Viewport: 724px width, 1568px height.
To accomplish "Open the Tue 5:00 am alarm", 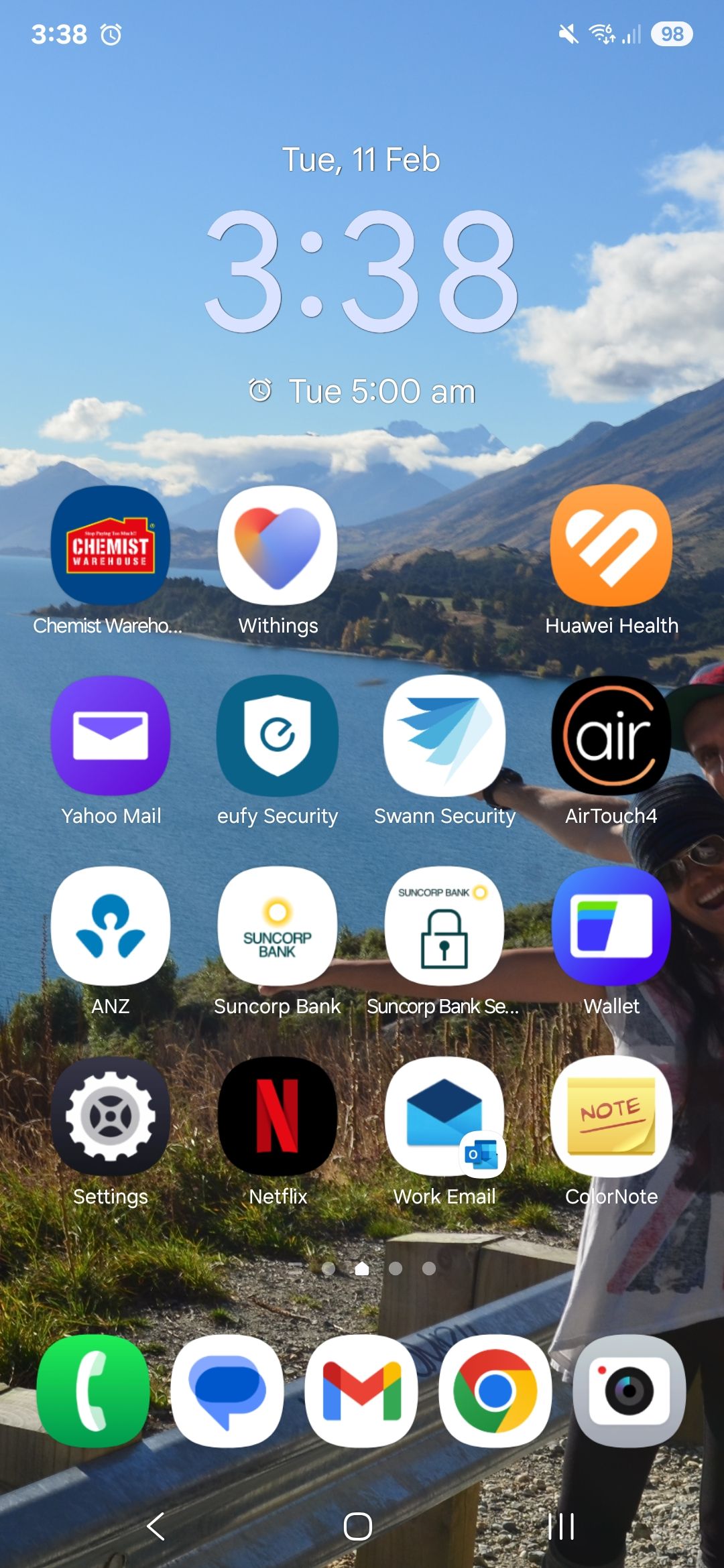I will click(362, 391).
